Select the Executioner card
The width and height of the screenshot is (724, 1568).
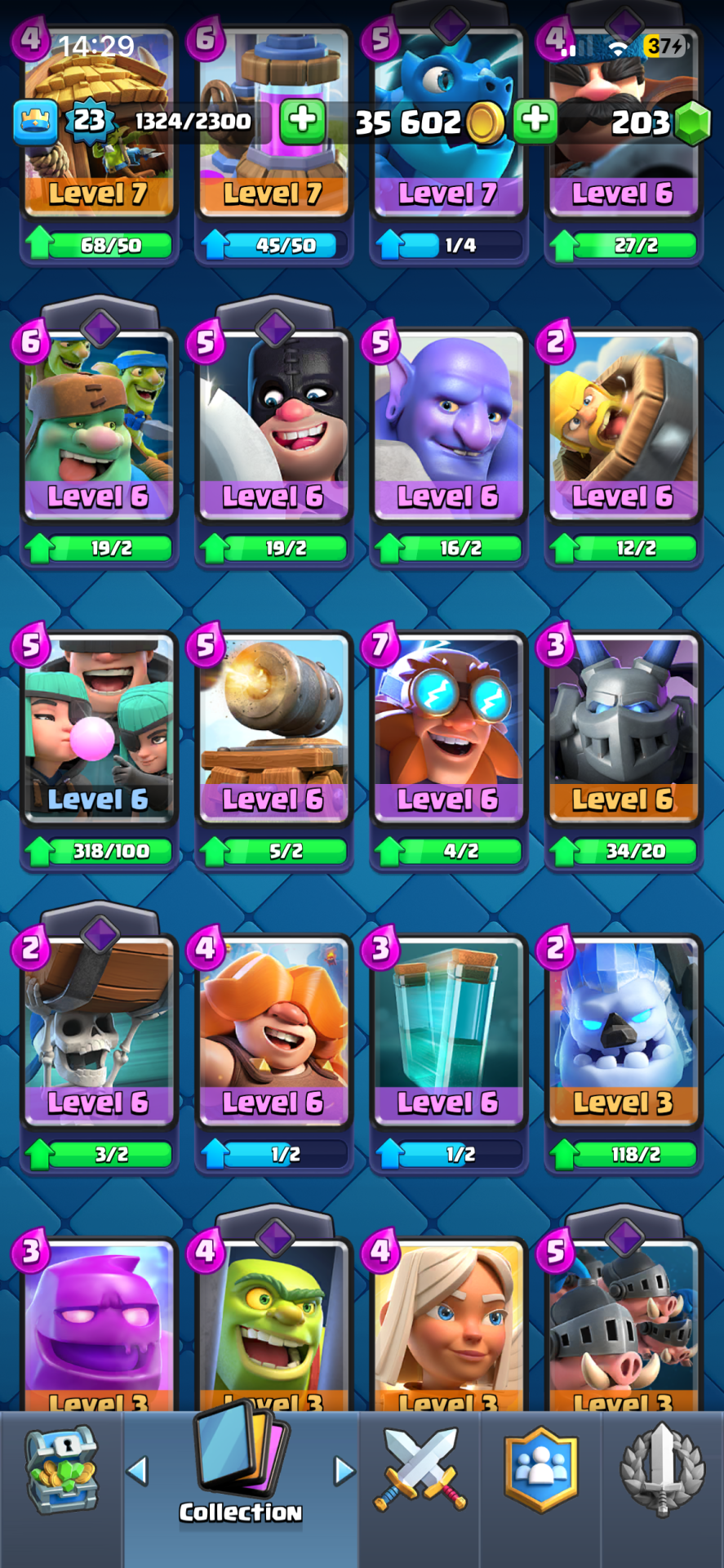(273, 425)
